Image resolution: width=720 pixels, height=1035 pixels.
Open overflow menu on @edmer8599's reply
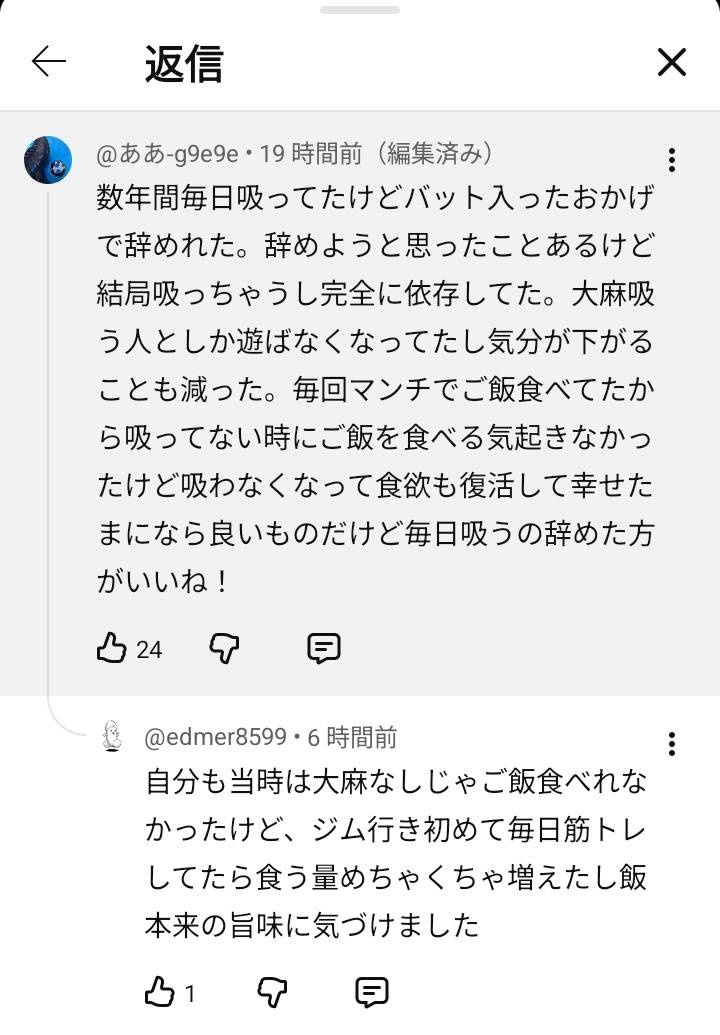point(672,743)
